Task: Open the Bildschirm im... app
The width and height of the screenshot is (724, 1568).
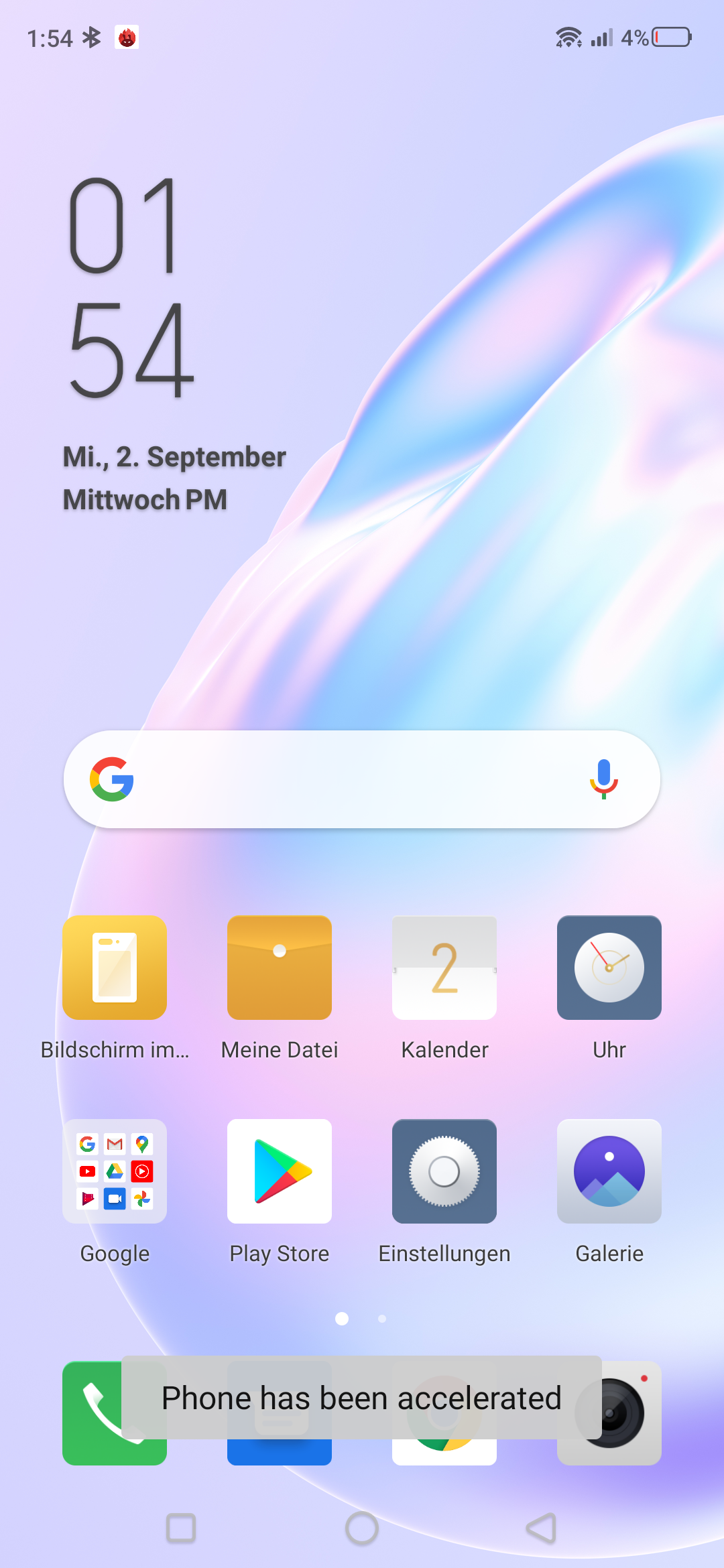Action: tap(115, 968)
